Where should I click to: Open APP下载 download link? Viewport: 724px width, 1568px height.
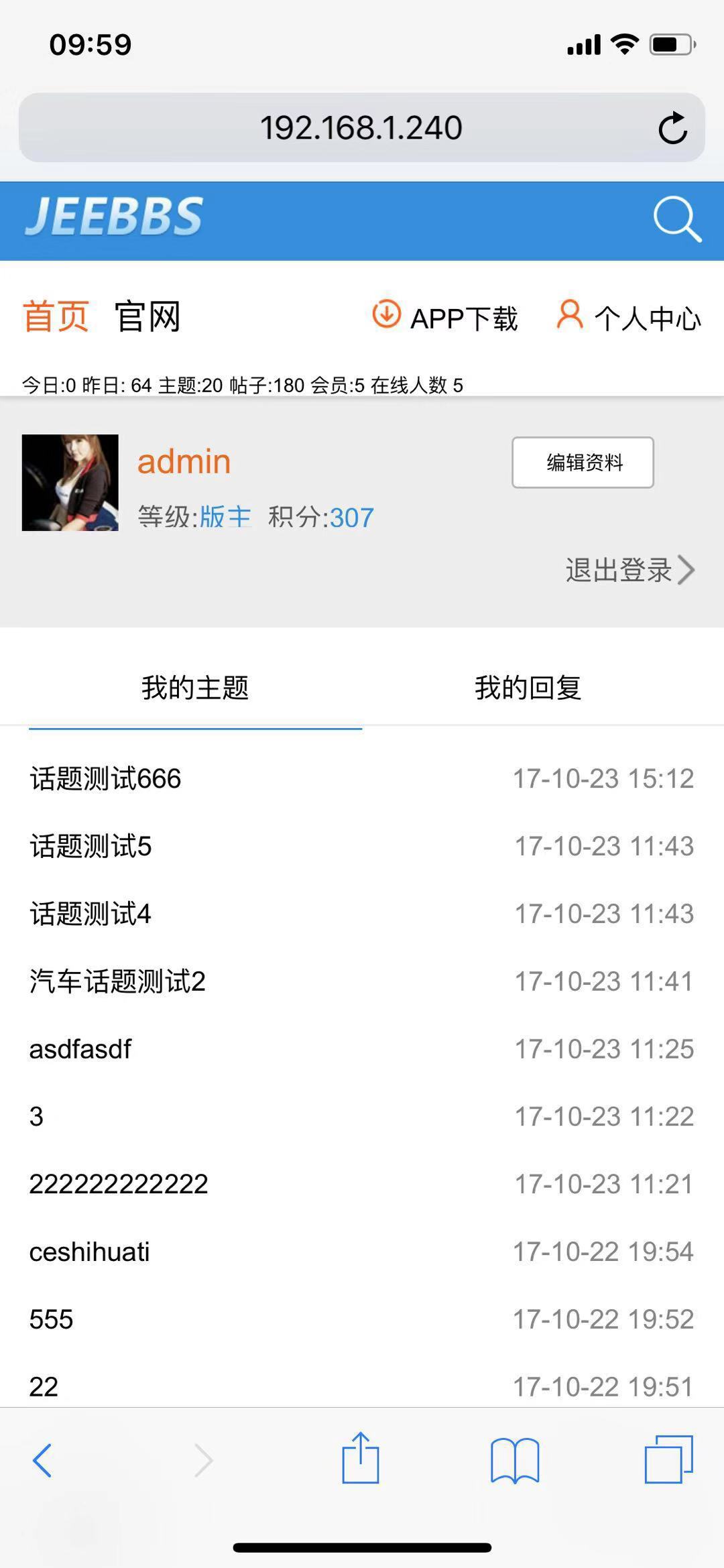point(446,317)
